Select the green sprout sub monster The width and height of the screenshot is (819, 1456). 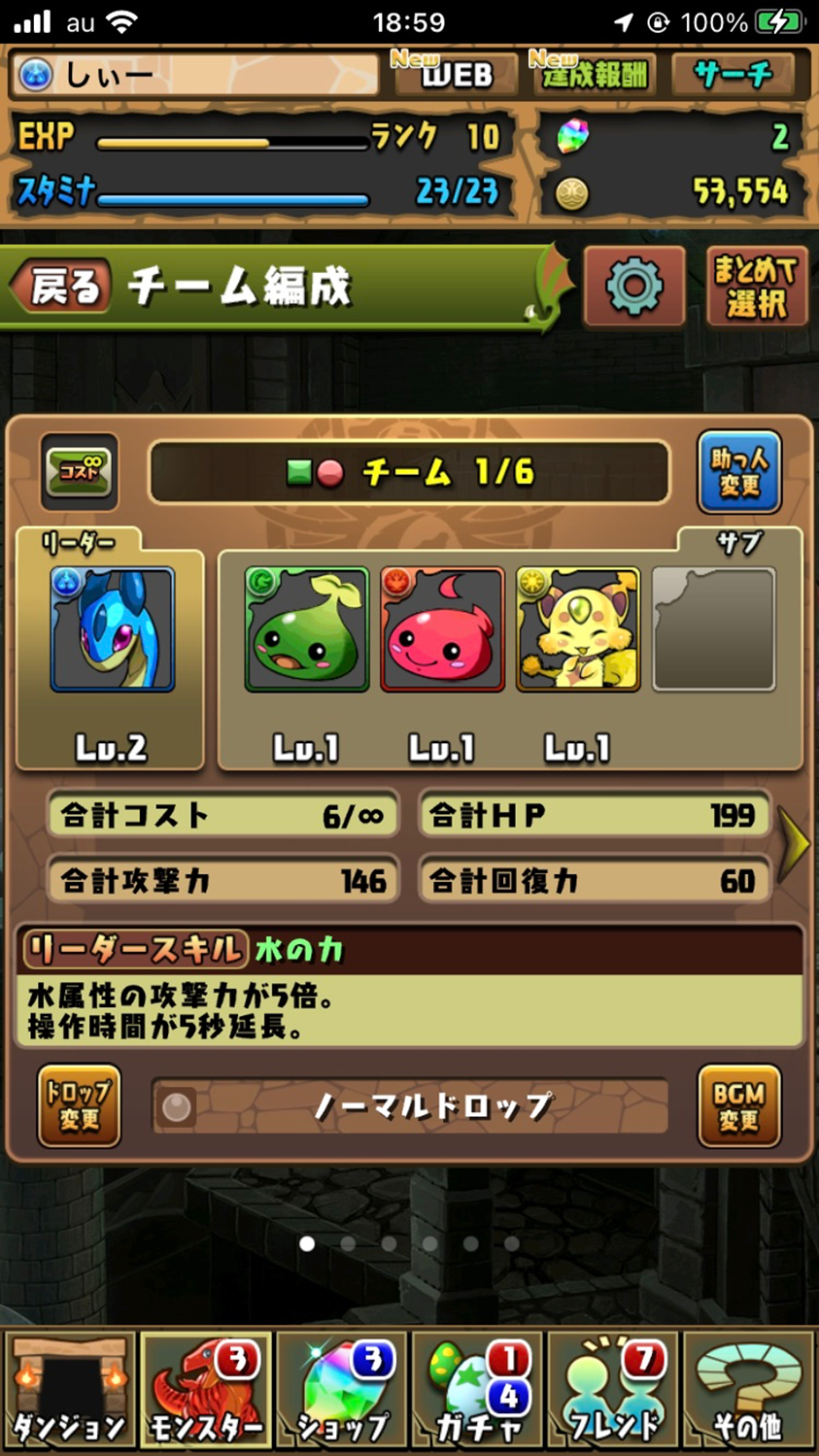point(307,629)
